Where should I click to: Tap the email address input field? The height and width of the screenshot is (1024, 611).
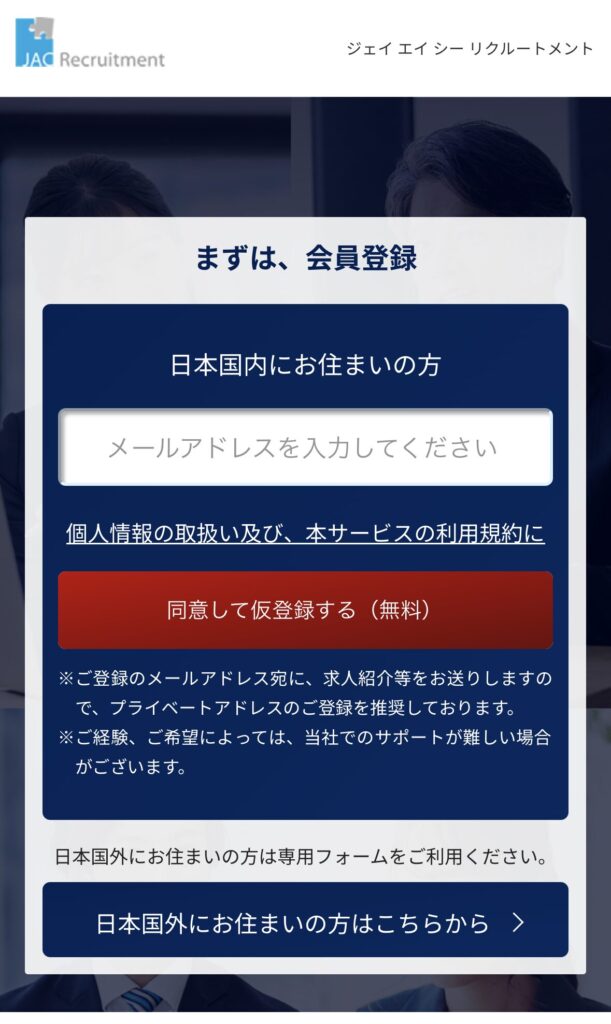(305, 447)
